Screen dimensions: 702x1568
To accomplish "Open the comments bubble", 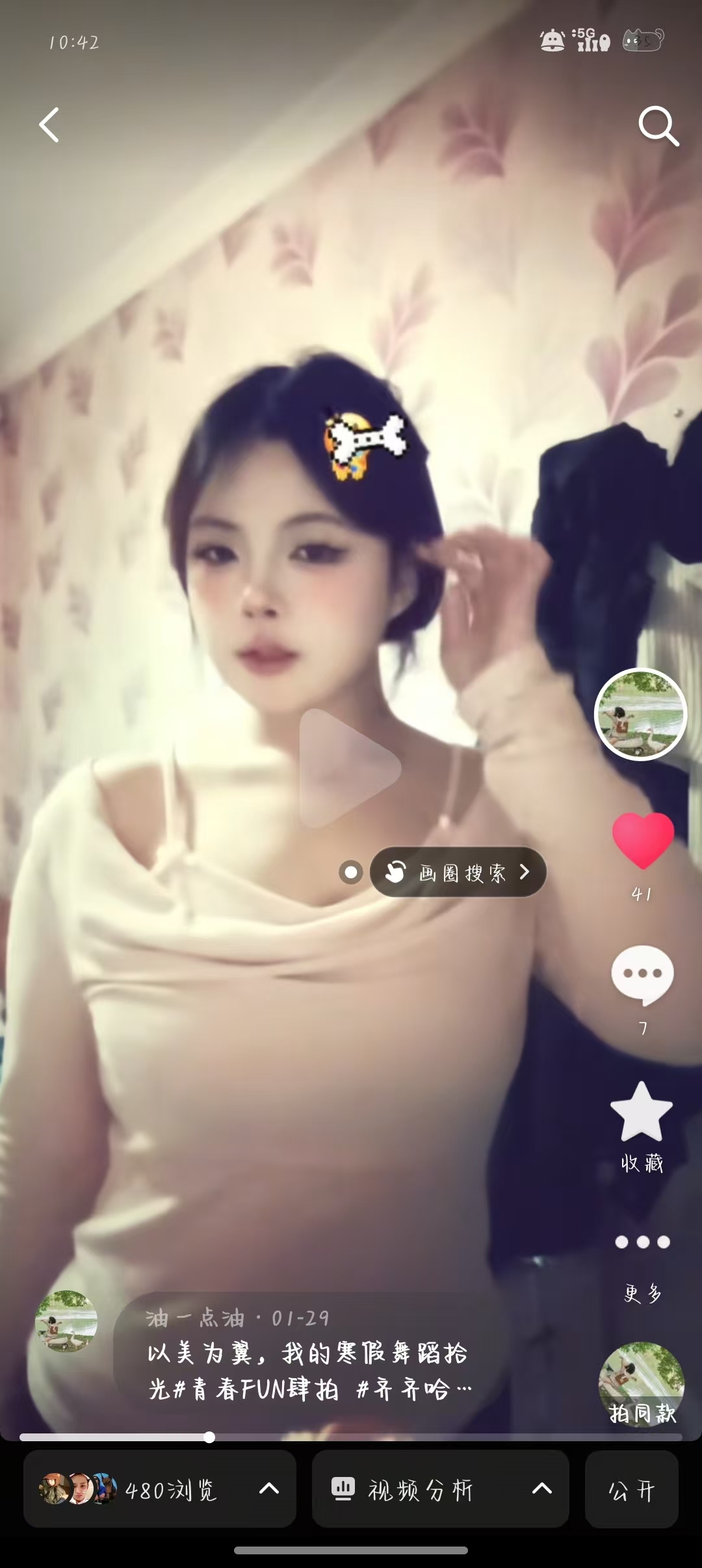I will pos(642,974).
